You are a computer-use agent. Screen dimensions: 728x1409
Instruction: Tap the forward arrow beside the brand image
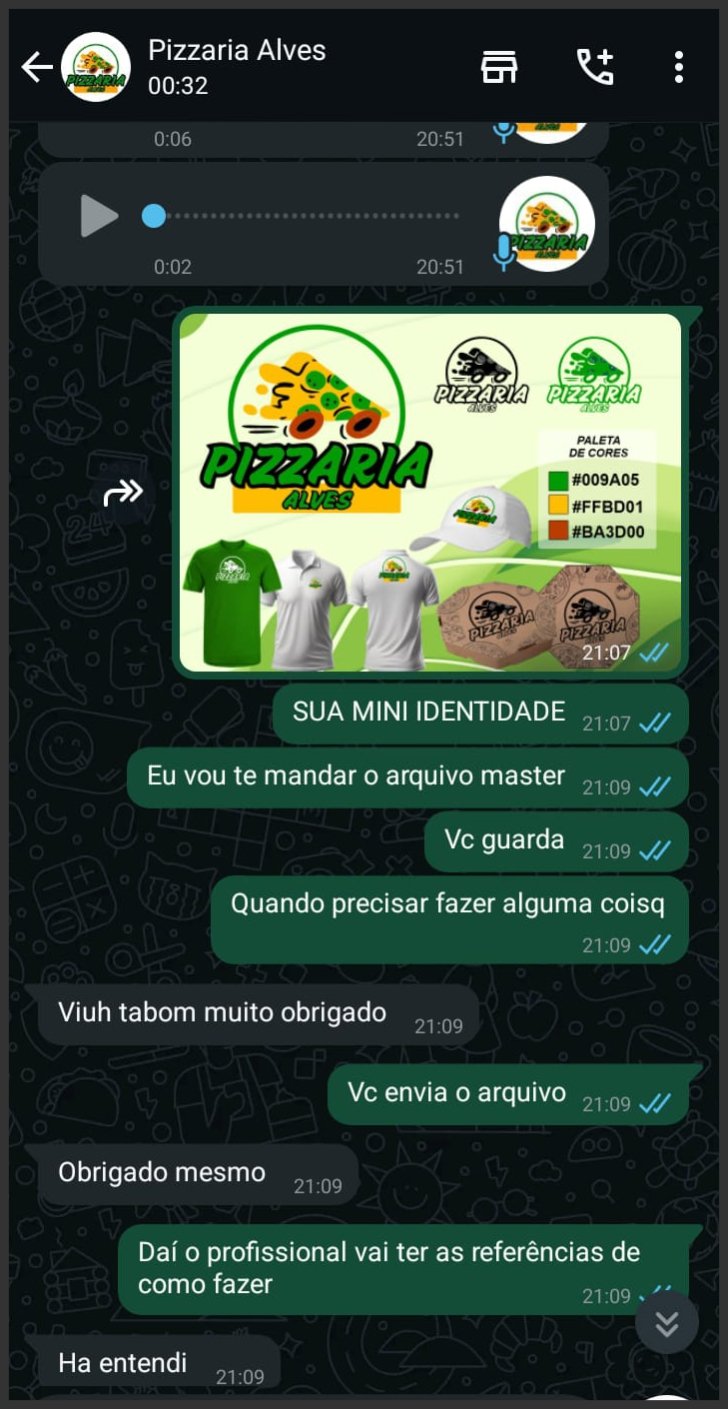pos(123,492)
